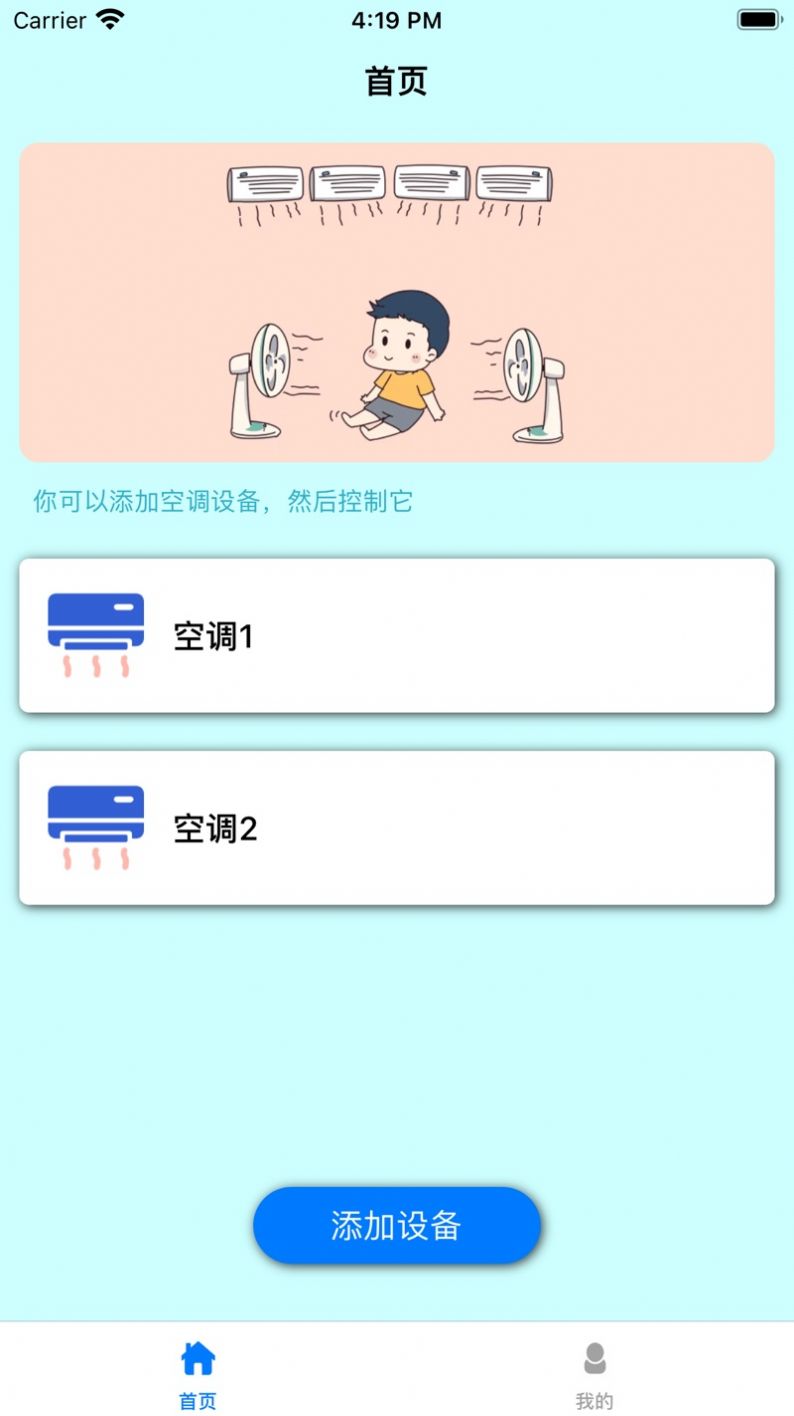Tap the home icon in bottom navigation
This screenshot has height=1416, width=794.
point(197,1358)
